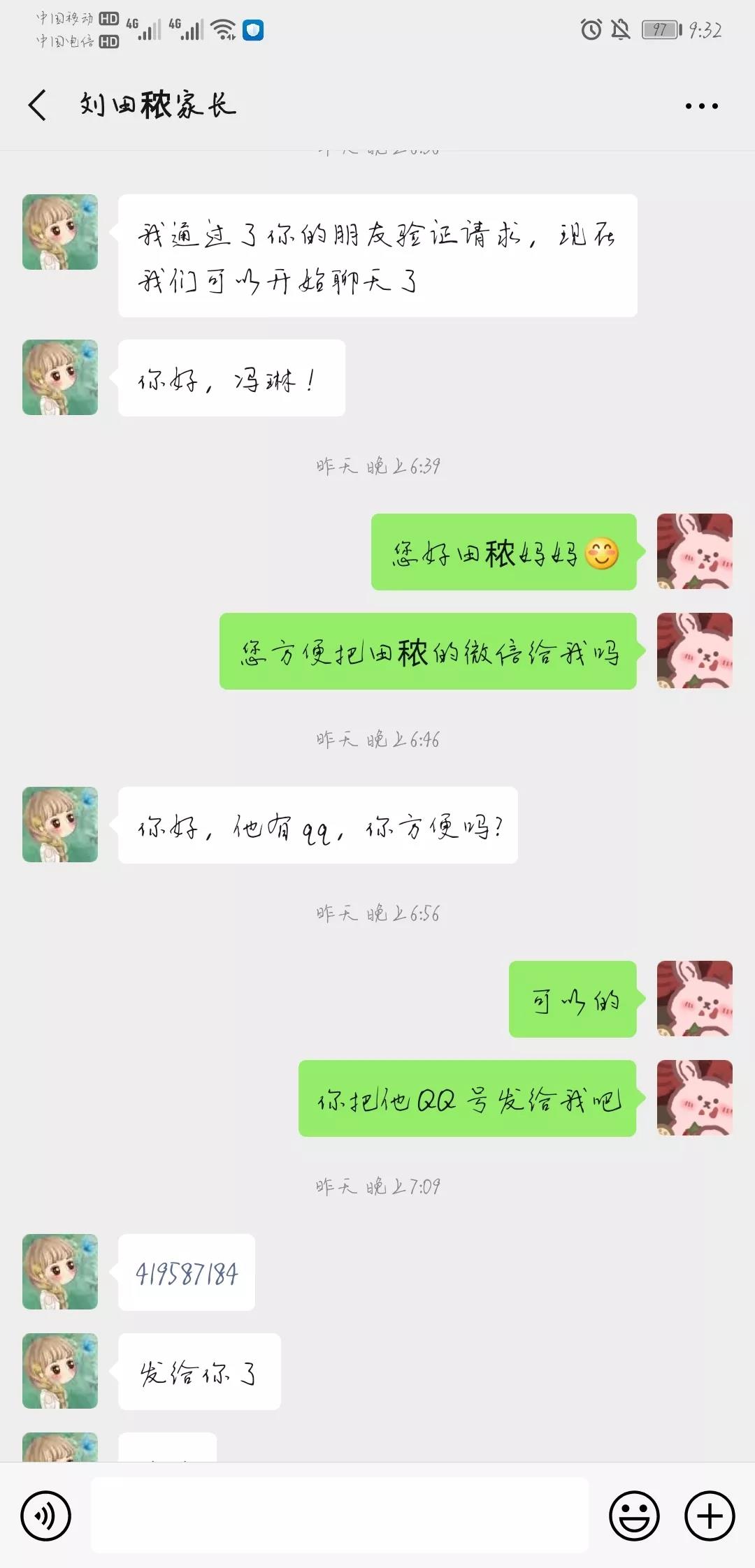Open the plus attachment menu
Screen dimensions: 755x1568
coord(710,1516)
